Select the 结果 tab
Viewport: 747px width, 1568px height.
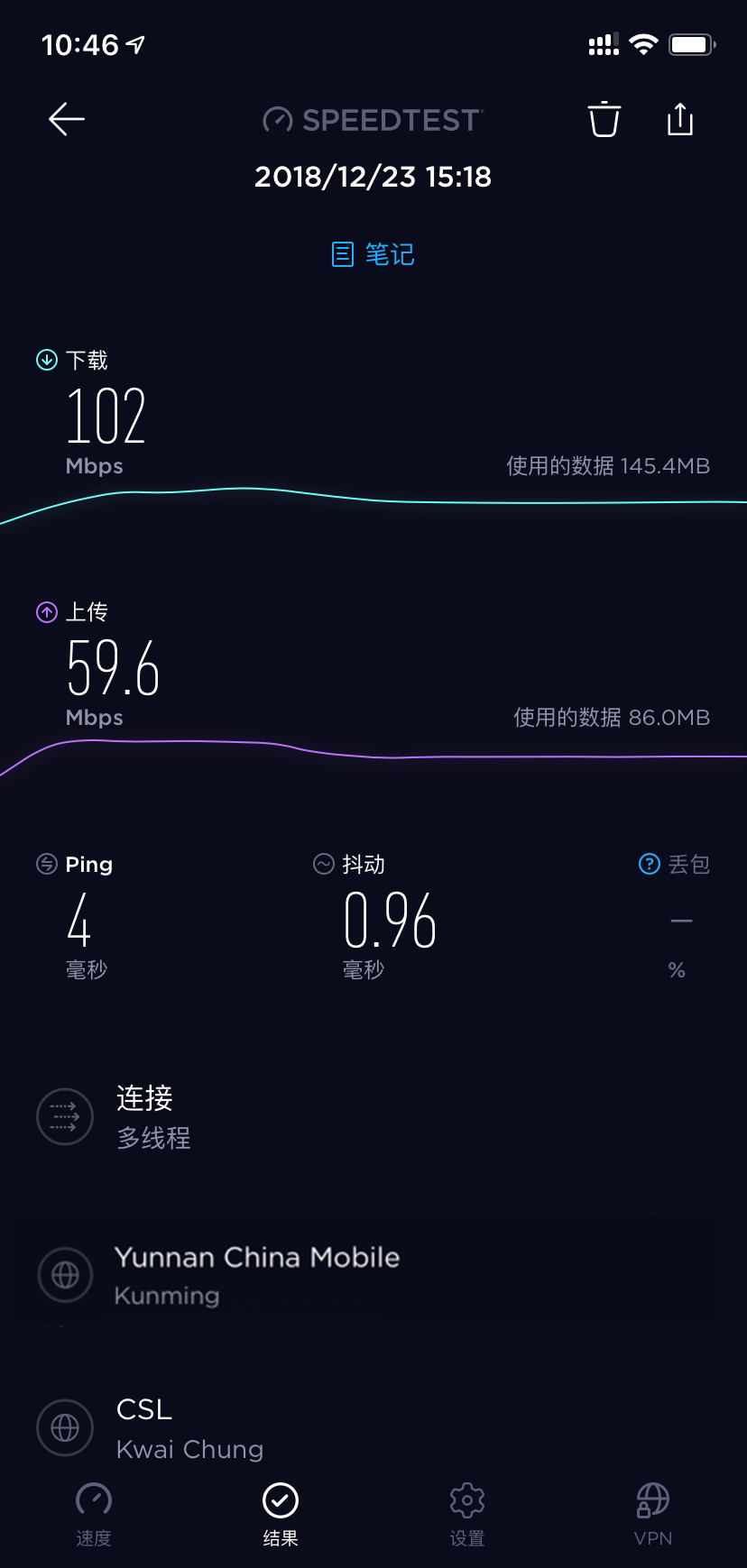coord(281,1513)
